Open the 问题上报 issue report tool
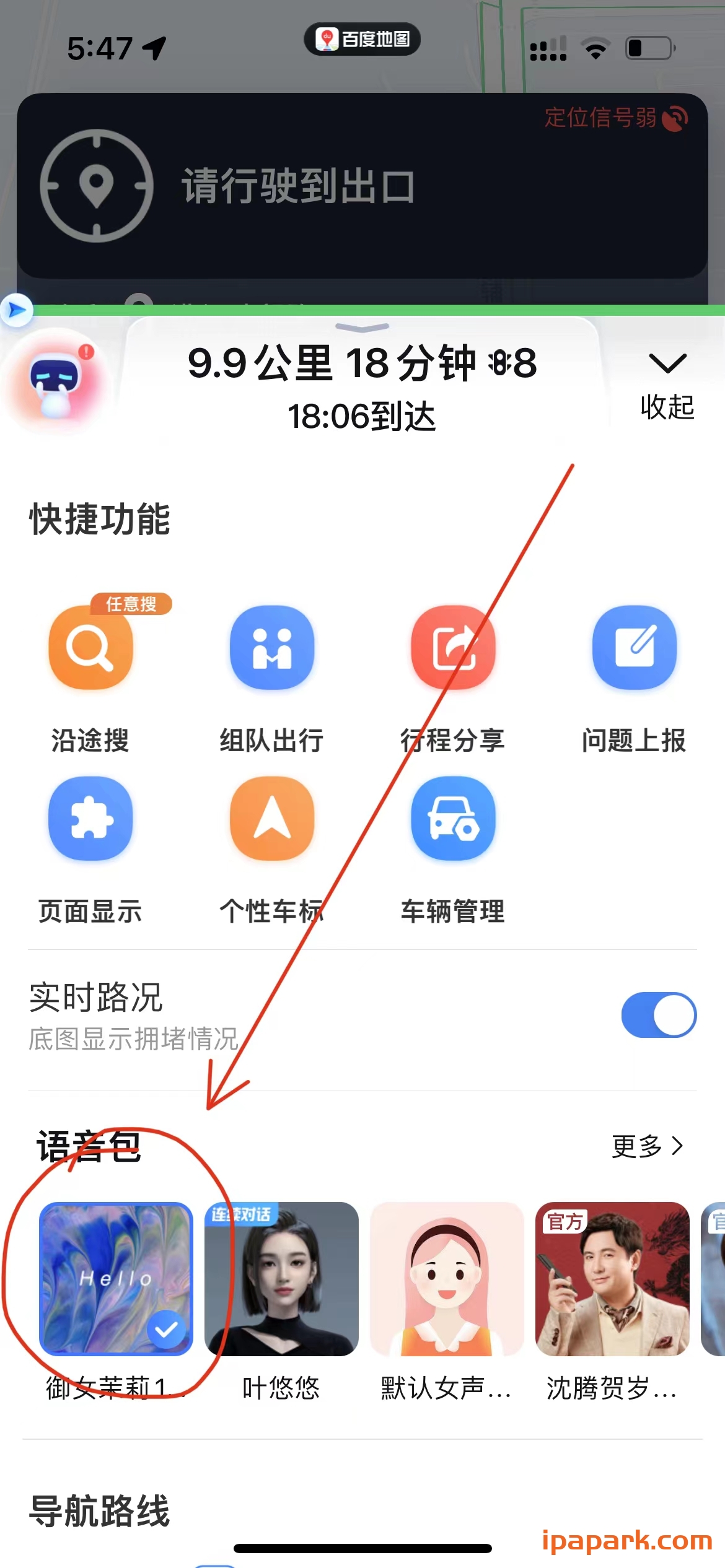This screenshot has width=725, height=1568. tap(633, 648)
